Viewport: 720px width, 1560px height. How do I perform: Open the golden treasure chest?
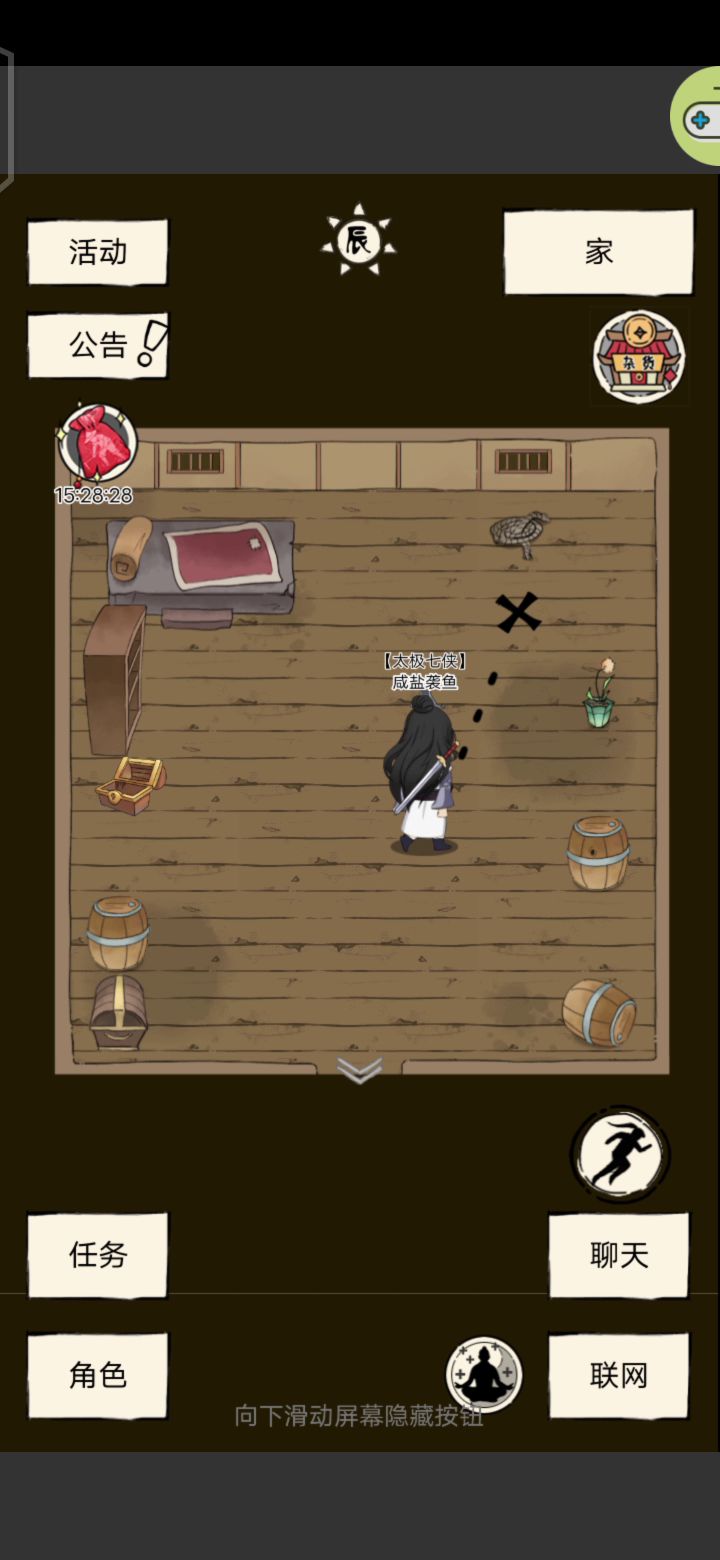click(x=130, y=785)
